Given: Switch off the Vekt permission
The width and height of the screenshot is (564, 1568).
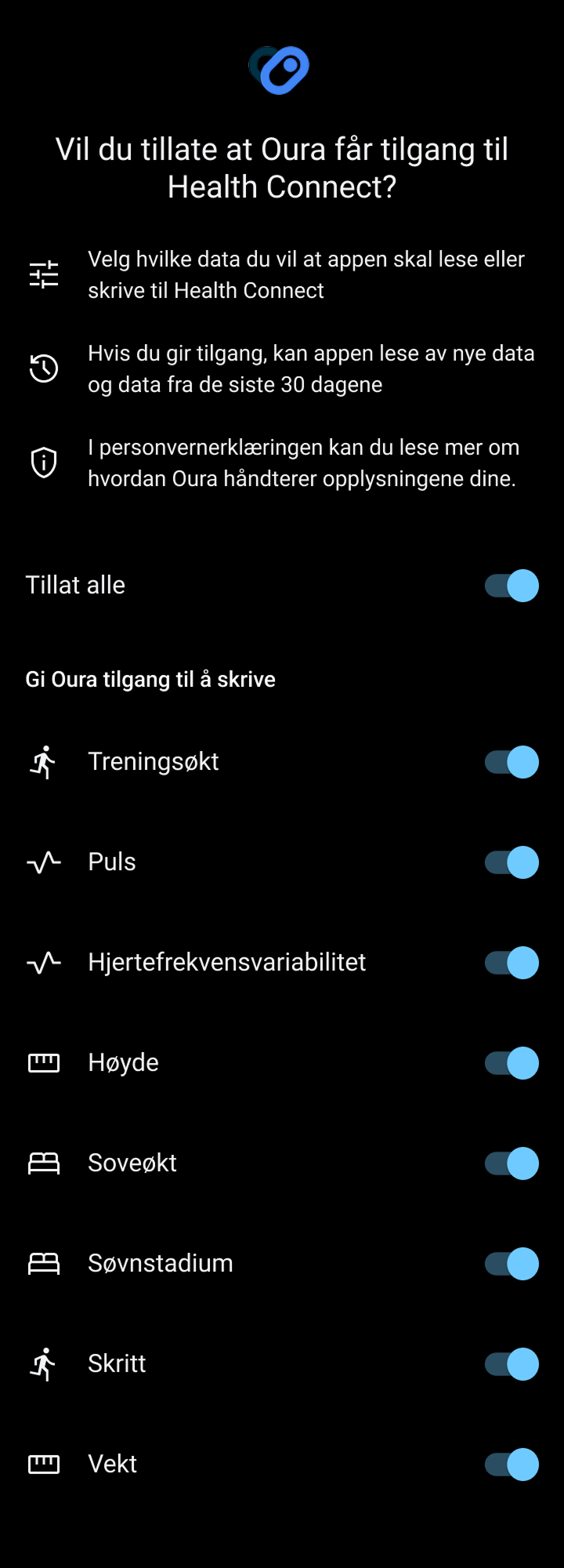Looking at the screenshot, I should point(512,1465).
